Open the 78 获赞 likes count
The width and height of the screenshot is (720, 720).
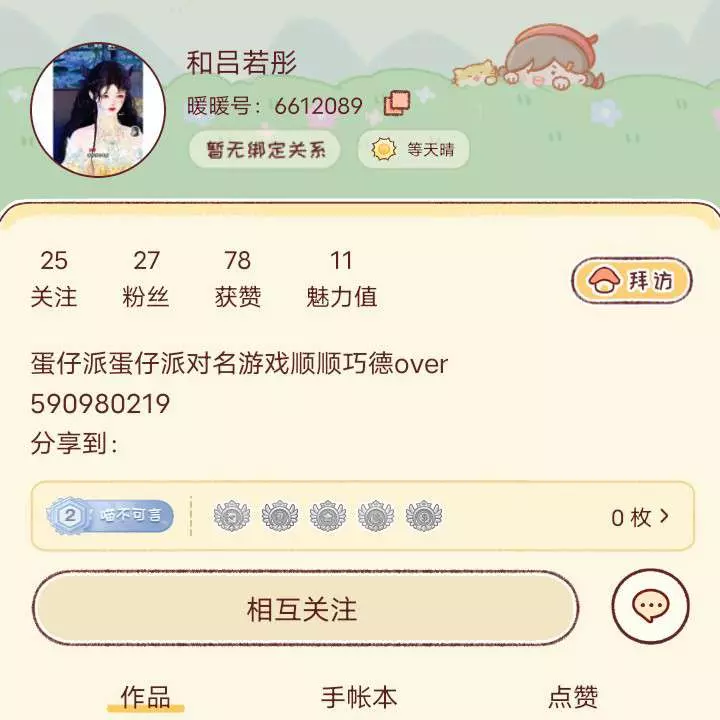tap(238, 279)
